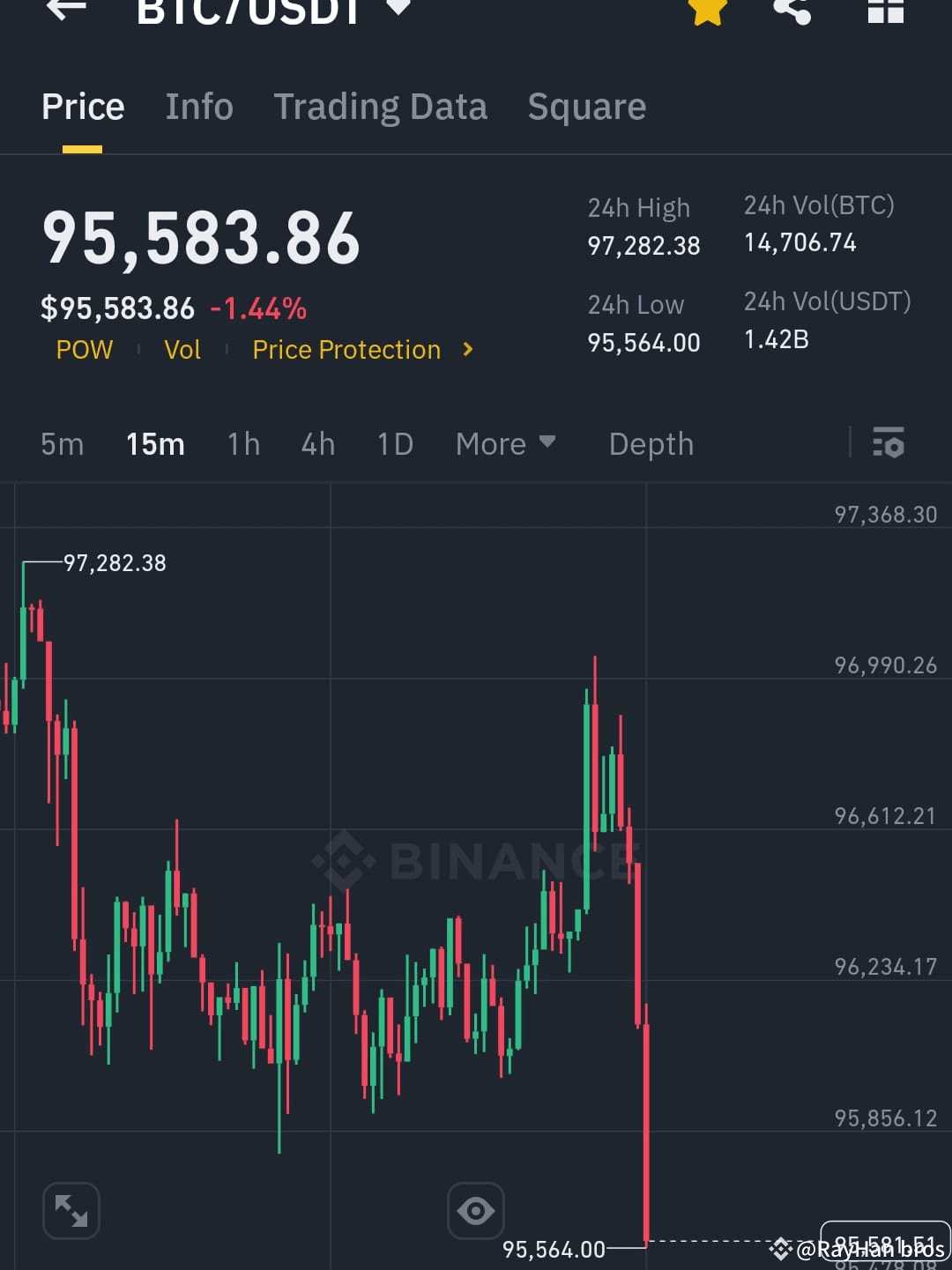Open Price Protection details chevron
The width and height of the screenshot is (952, 1270).
click(467, 349)
